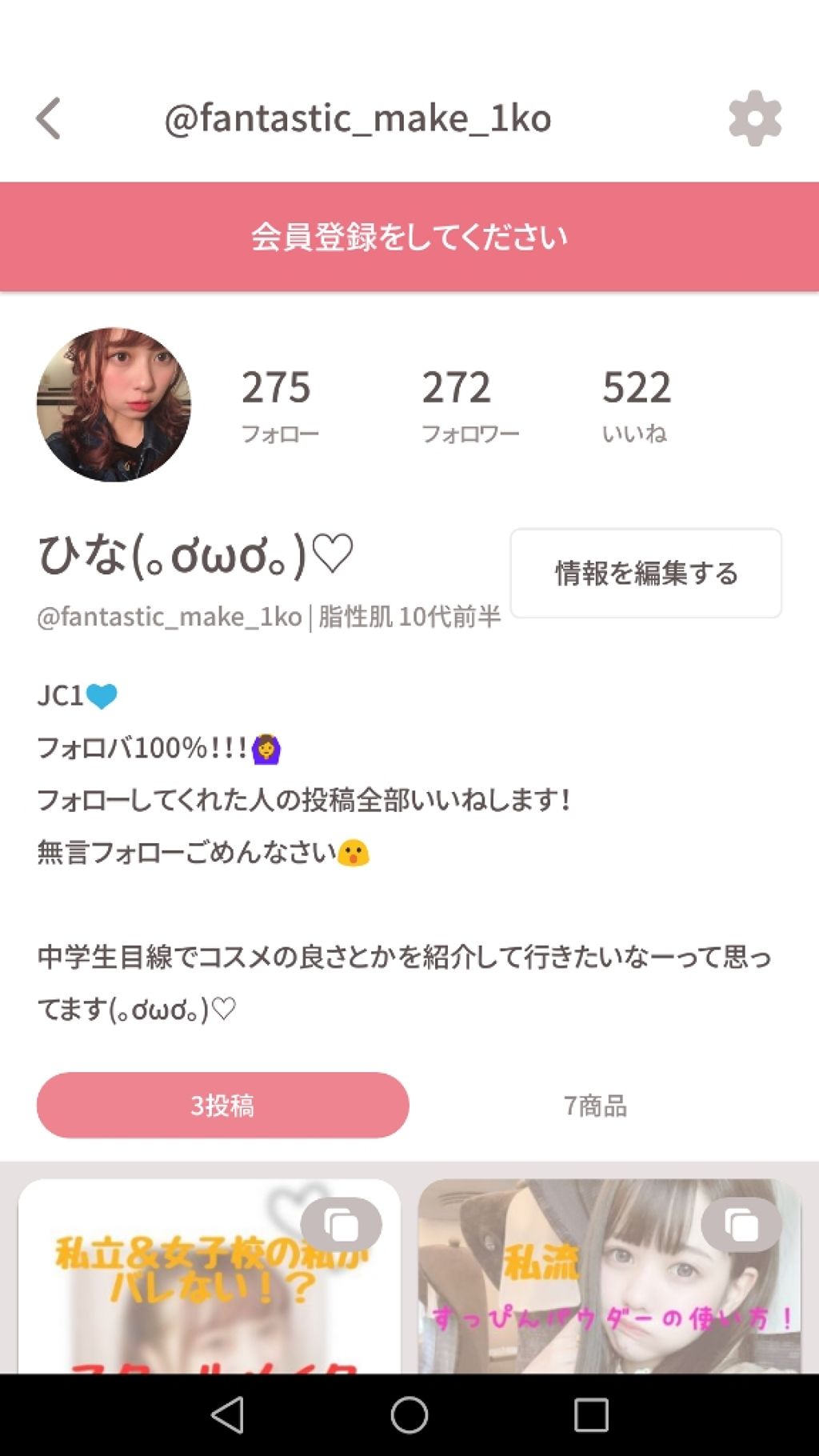Image resolution: width=819 pixels, height=1456 pixels.
Task: Go back using the top-left arrow
Action: tap(49, 119)
